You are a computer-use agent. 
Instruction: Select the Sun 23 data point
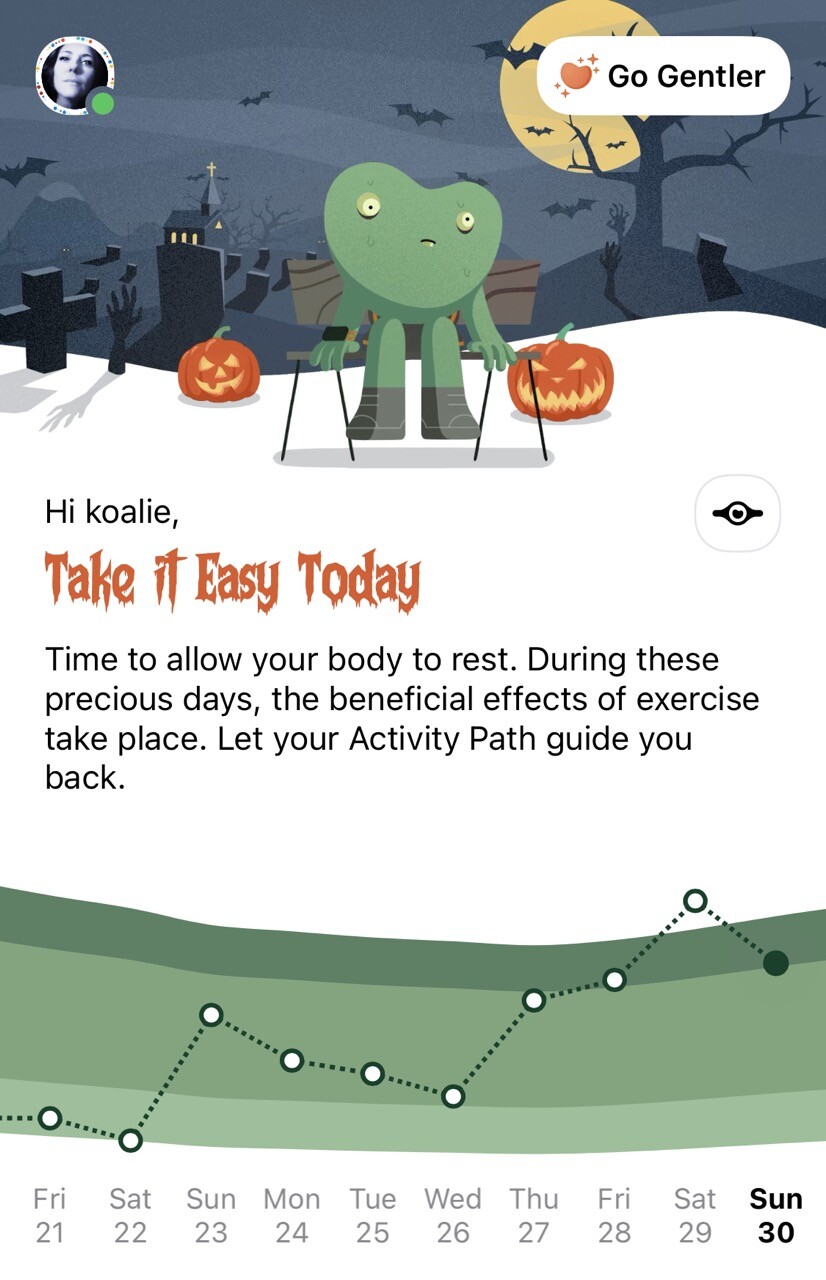[211, 1015]
